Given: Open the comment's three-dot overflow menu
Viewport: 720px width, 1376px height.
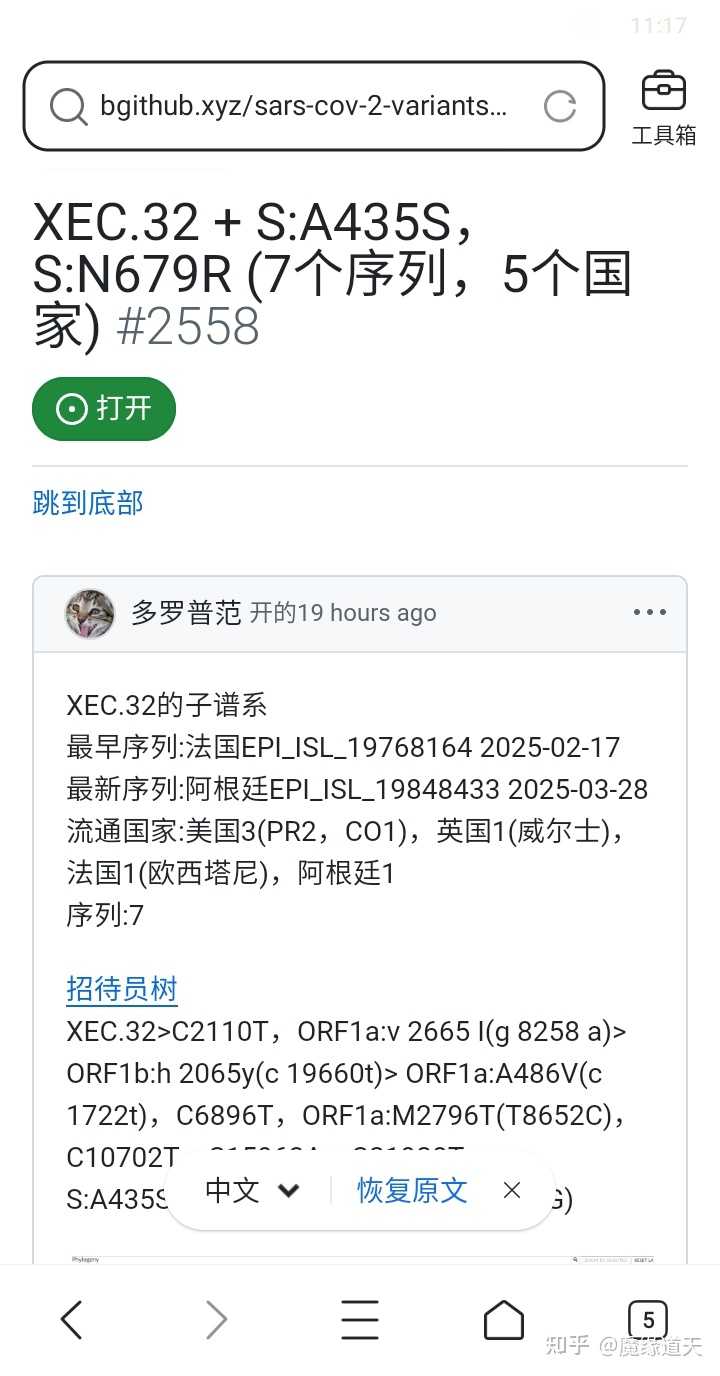Looking at the screenshot, I should (x=650, y=612).
